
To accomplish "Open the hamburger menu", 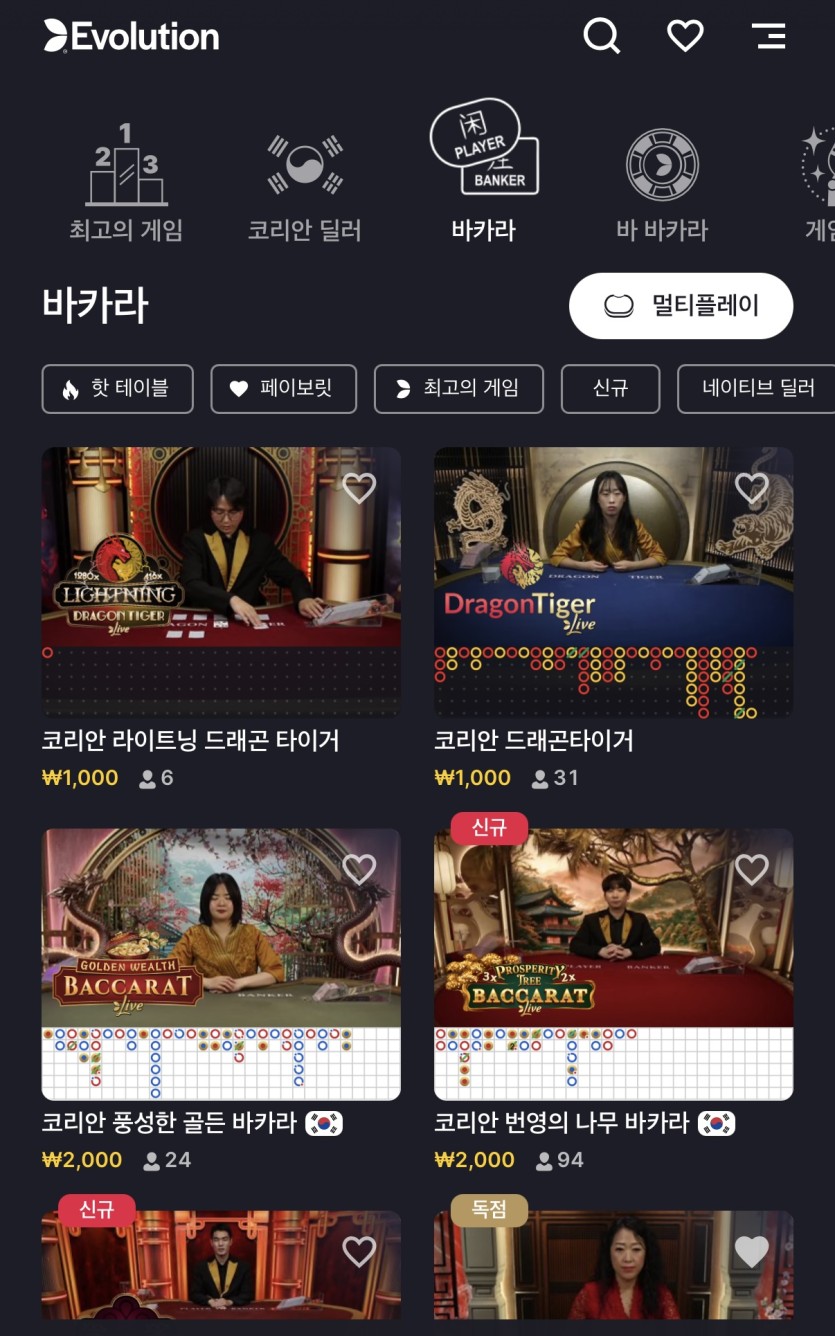I will point(768,37).
